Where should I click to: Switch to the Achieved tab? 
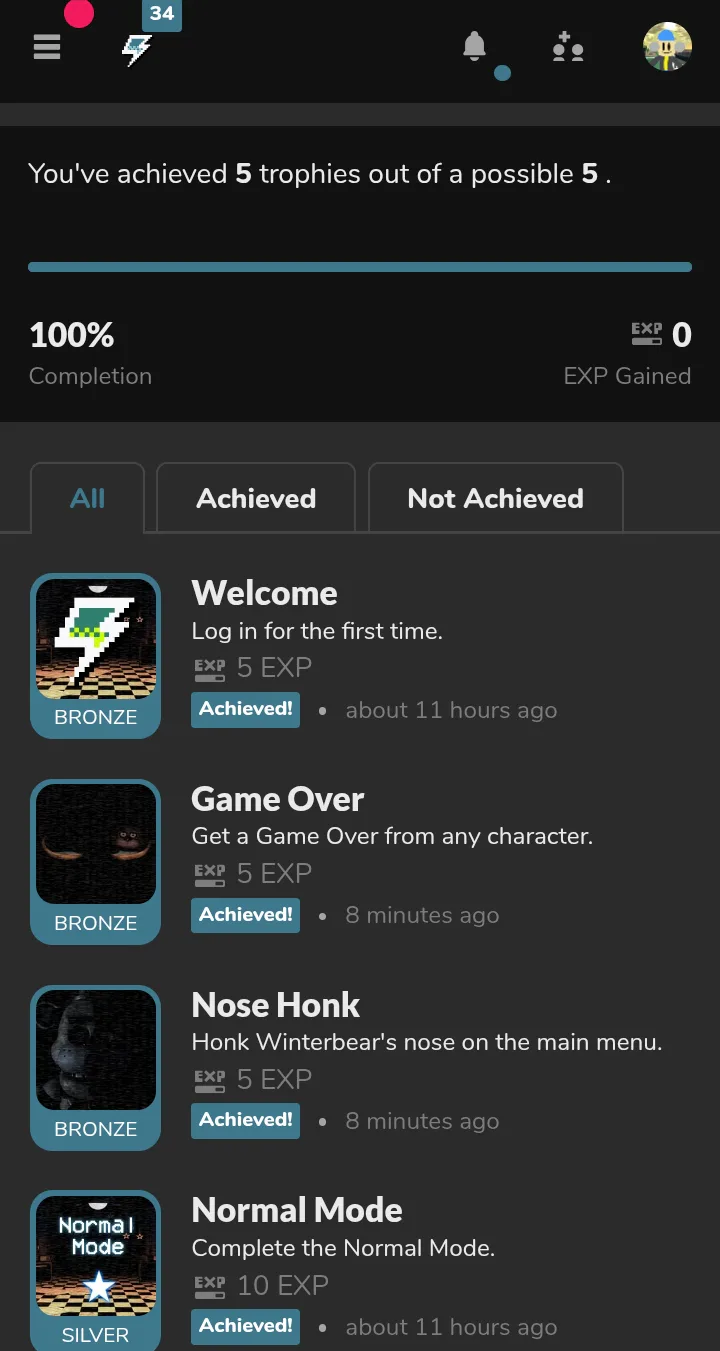tap(256, 498)
